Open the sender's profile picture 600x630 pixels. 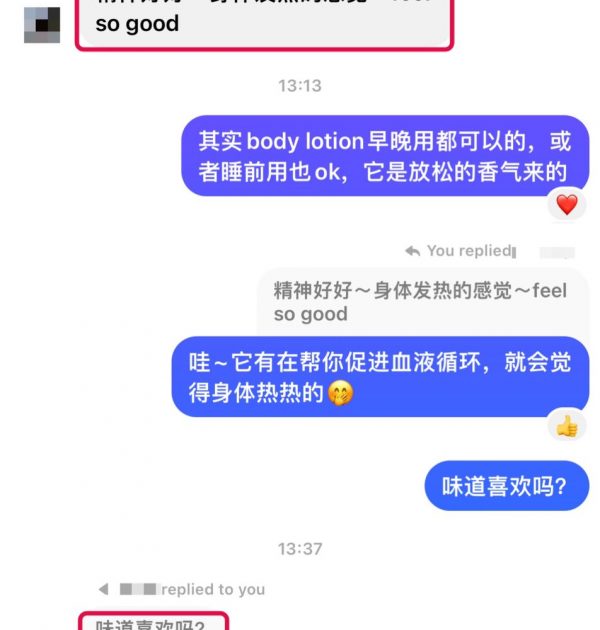(42, 24)
